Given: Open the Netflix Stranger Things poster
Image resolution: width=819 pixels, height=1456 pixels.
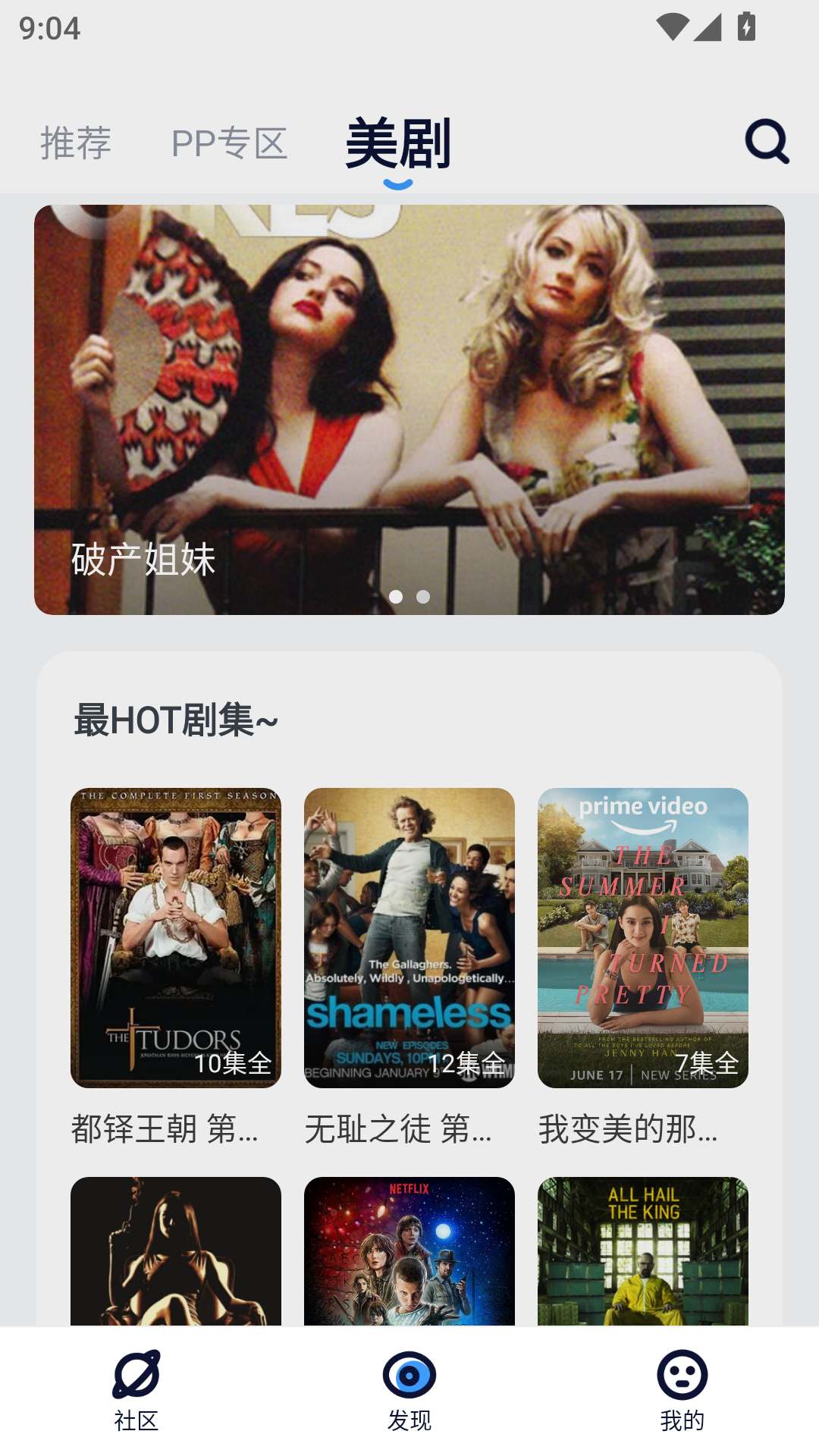Looking at the screenshot, I should point(409,1251).
